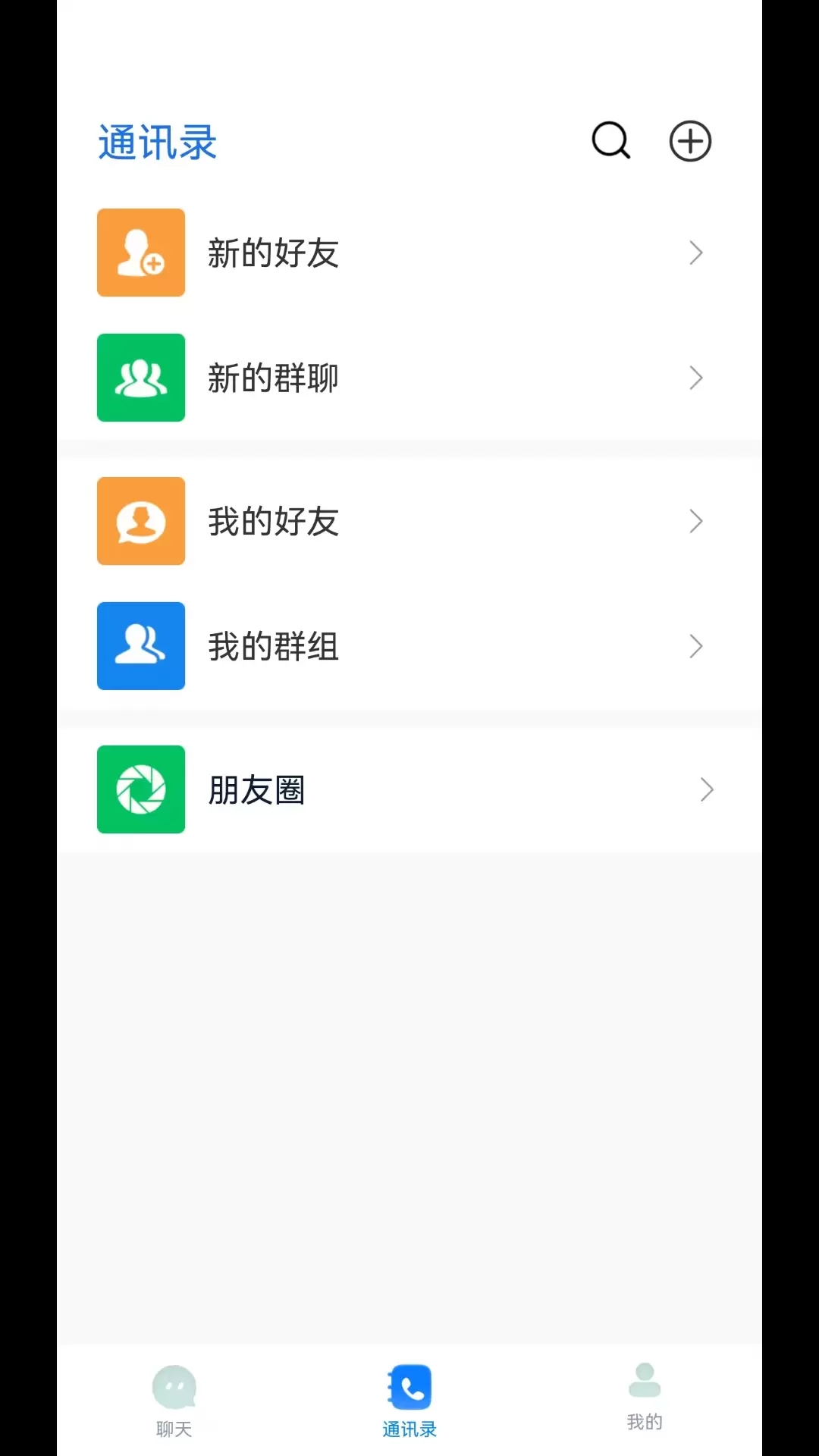Tap the blue my groups icon

coord(140,646)
